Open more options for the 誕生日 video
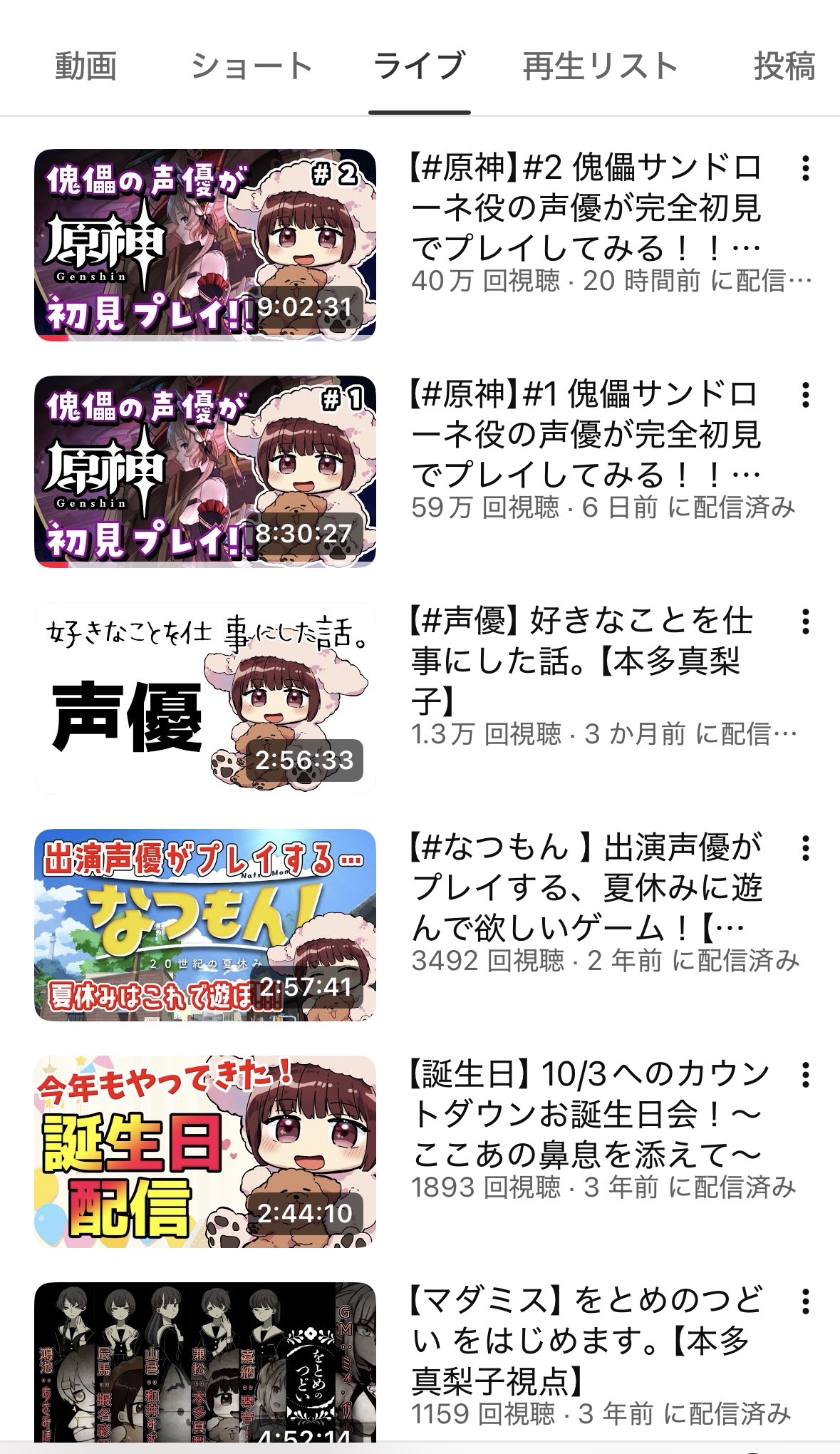Image resolution: width=840 pixels, height=1454 pixels. click(x=805, y=1075)
